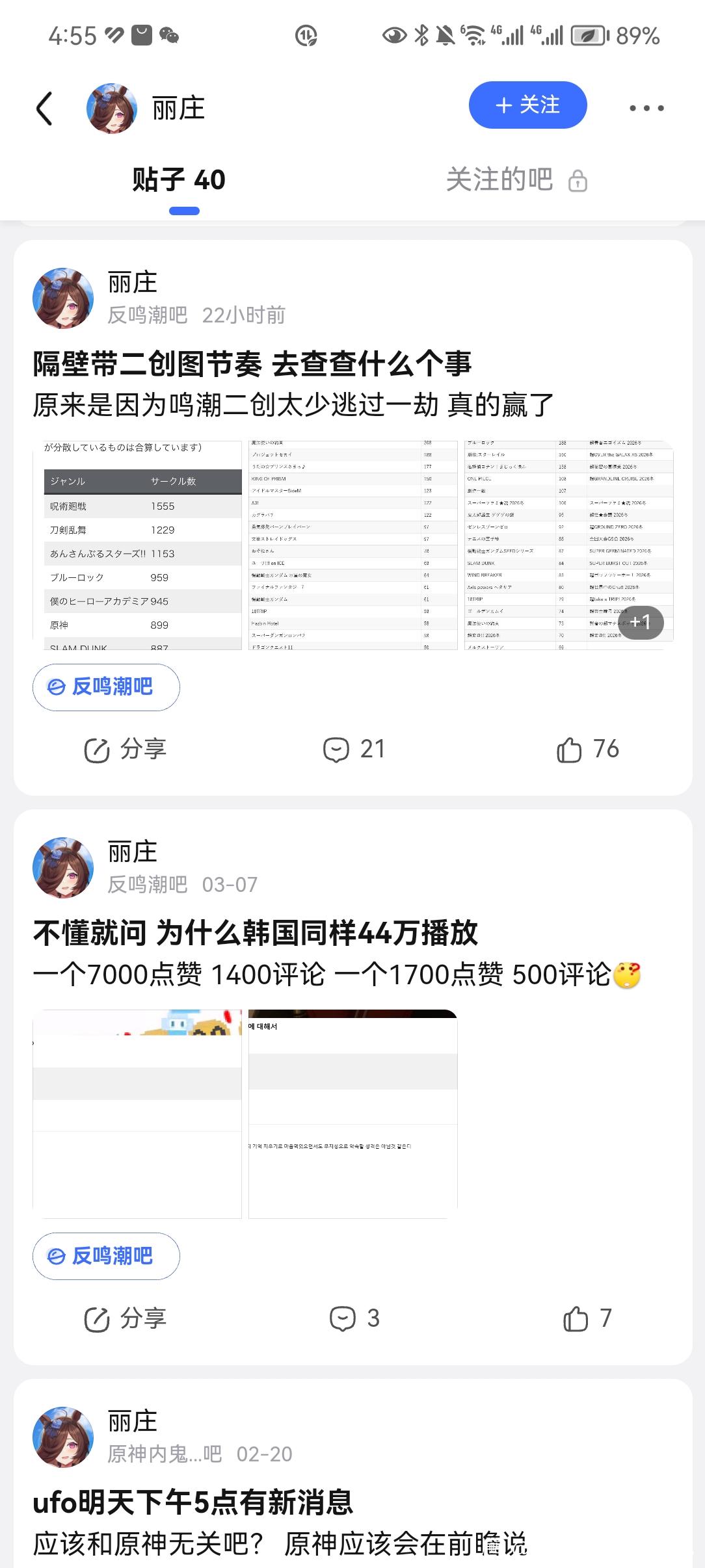Open 反鸣潮吧 chip under the 隔壁带二创图节奏 post
Image resolution: width=705 pixels, height=1568 pixels.
pos(106,687)
